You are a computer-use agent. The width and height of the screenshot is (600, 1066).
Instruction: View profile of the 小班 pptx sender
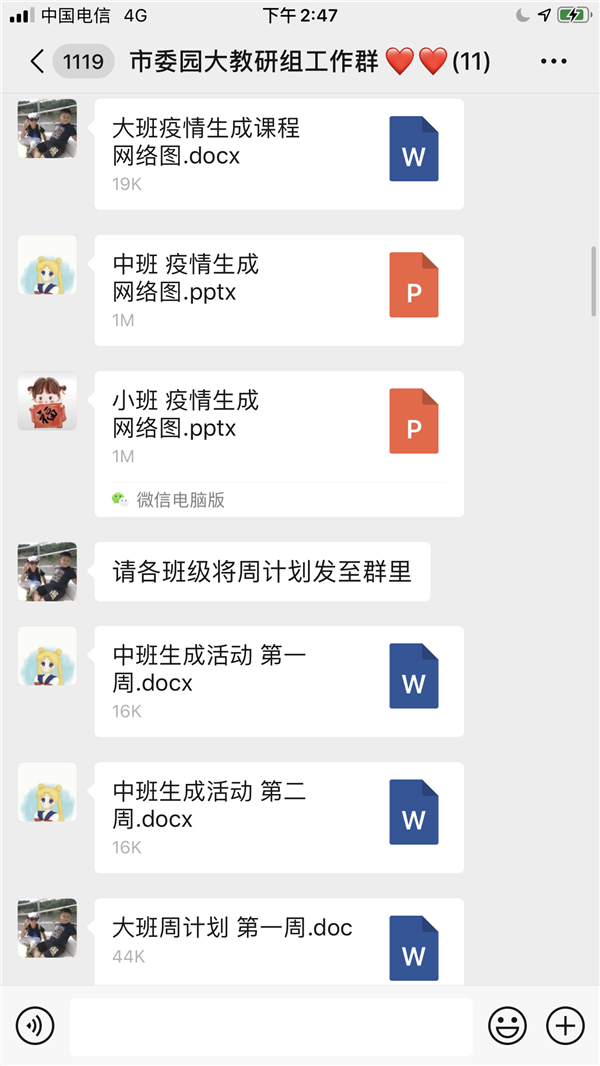pos(47,401)
